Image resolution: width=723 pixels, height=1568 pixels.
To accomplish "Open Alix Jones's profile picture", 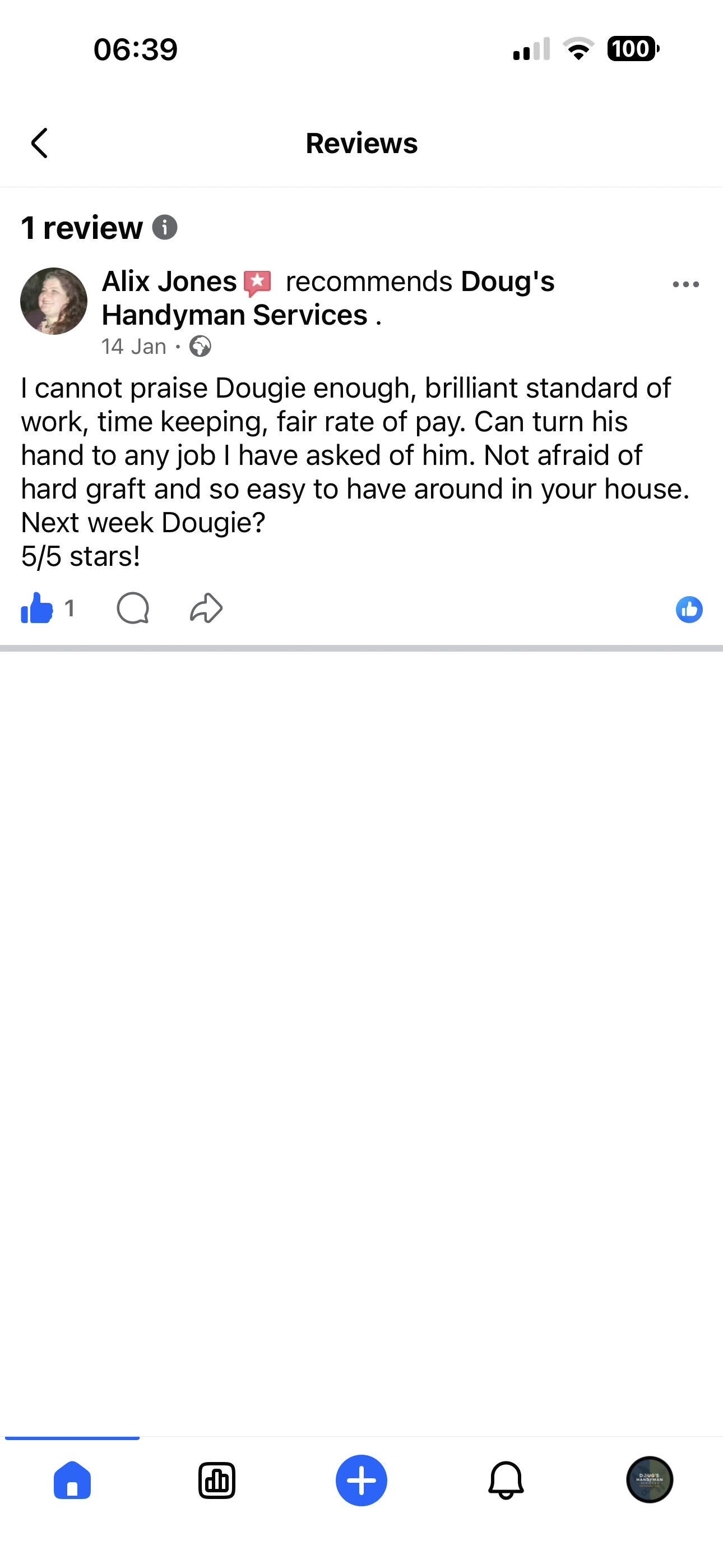I will 54,301.
